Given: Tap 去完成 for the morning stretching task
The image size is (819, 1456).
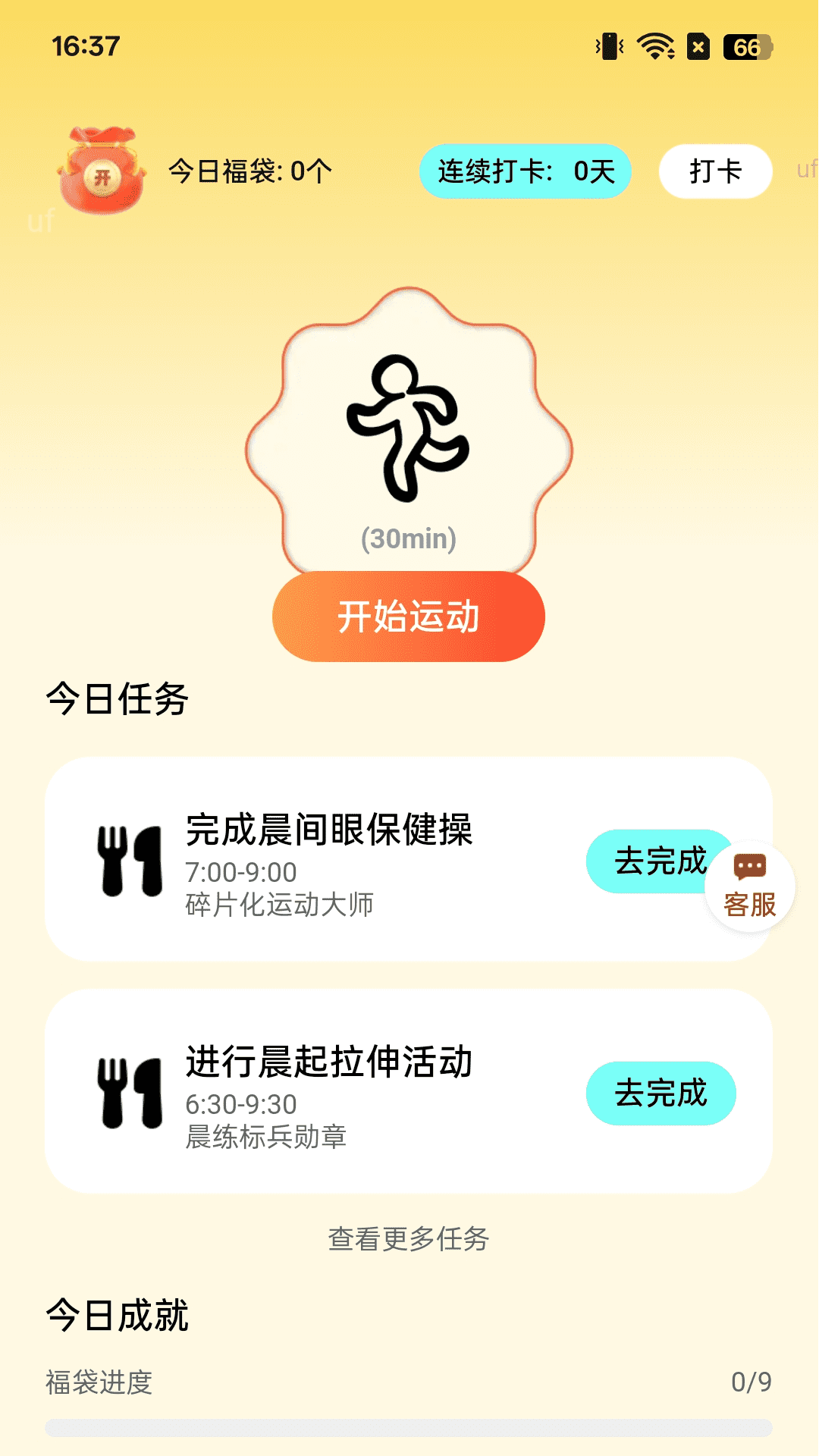Looking at the screenshot, I should (661, 1092).
